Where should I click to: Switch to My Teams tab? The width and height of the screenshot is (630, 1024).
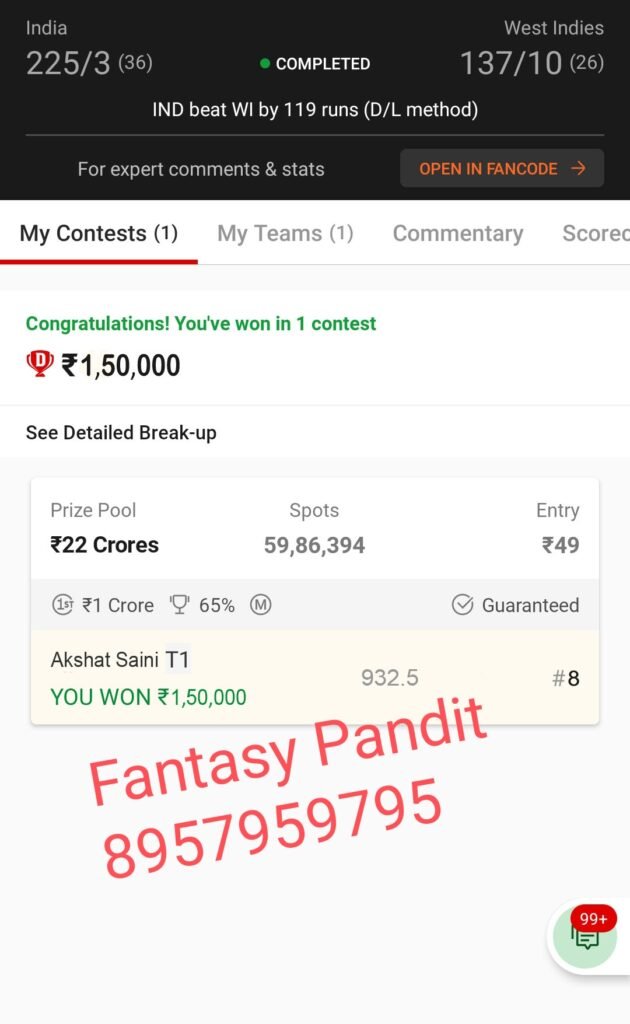point(285,234)
